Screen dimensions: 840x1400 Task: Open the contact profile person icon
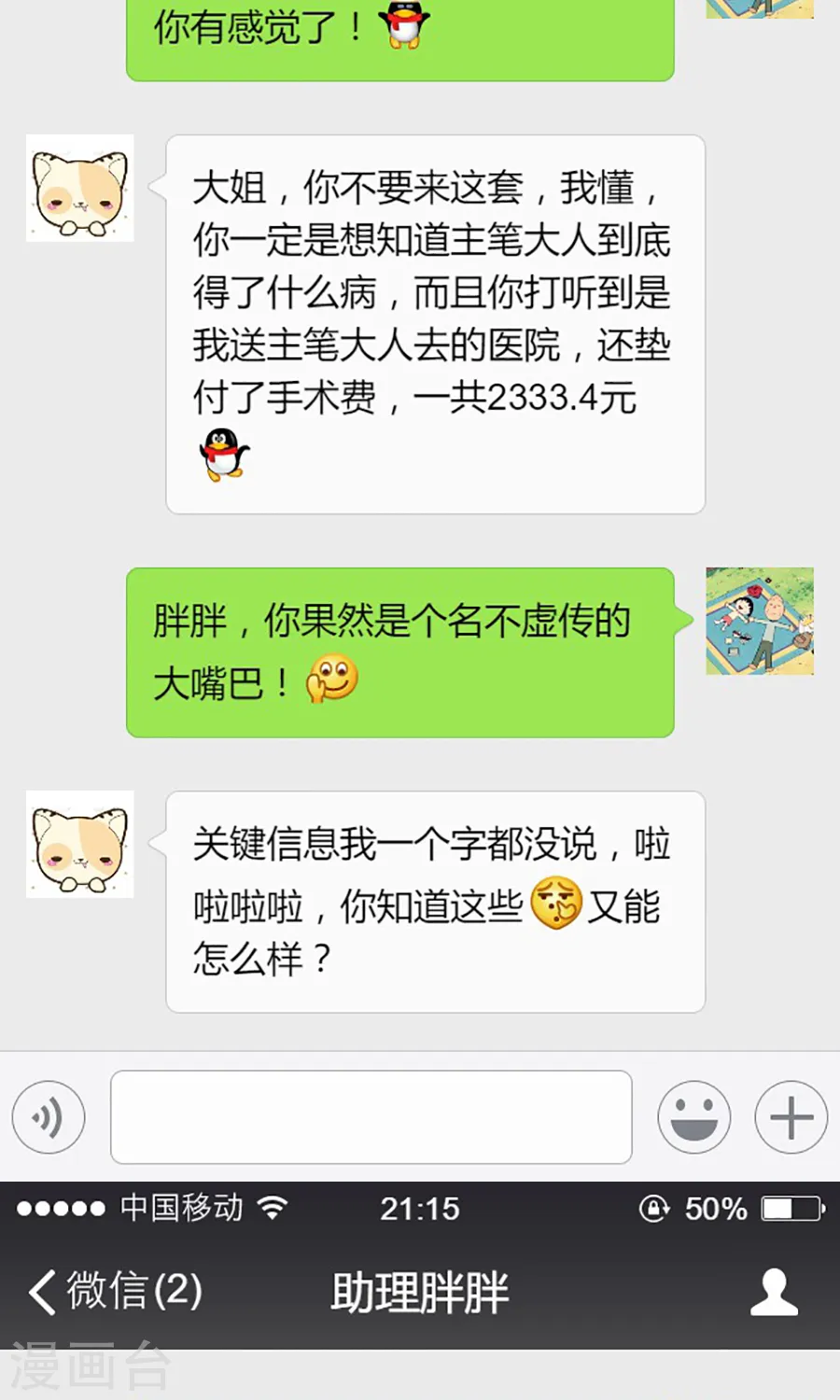(776, 1293)
